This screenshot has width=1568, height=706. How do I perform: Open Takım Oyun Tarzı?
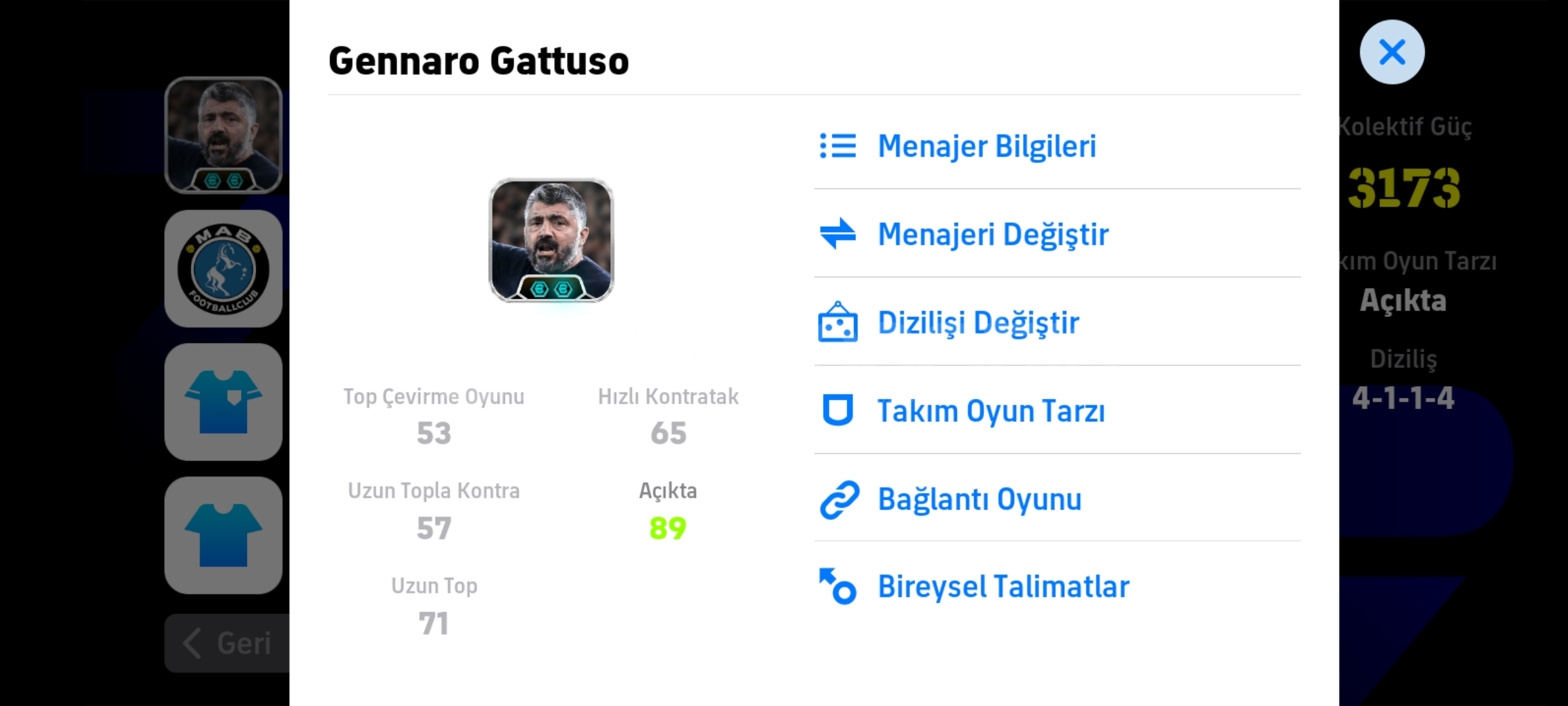[x=990, y=411]
